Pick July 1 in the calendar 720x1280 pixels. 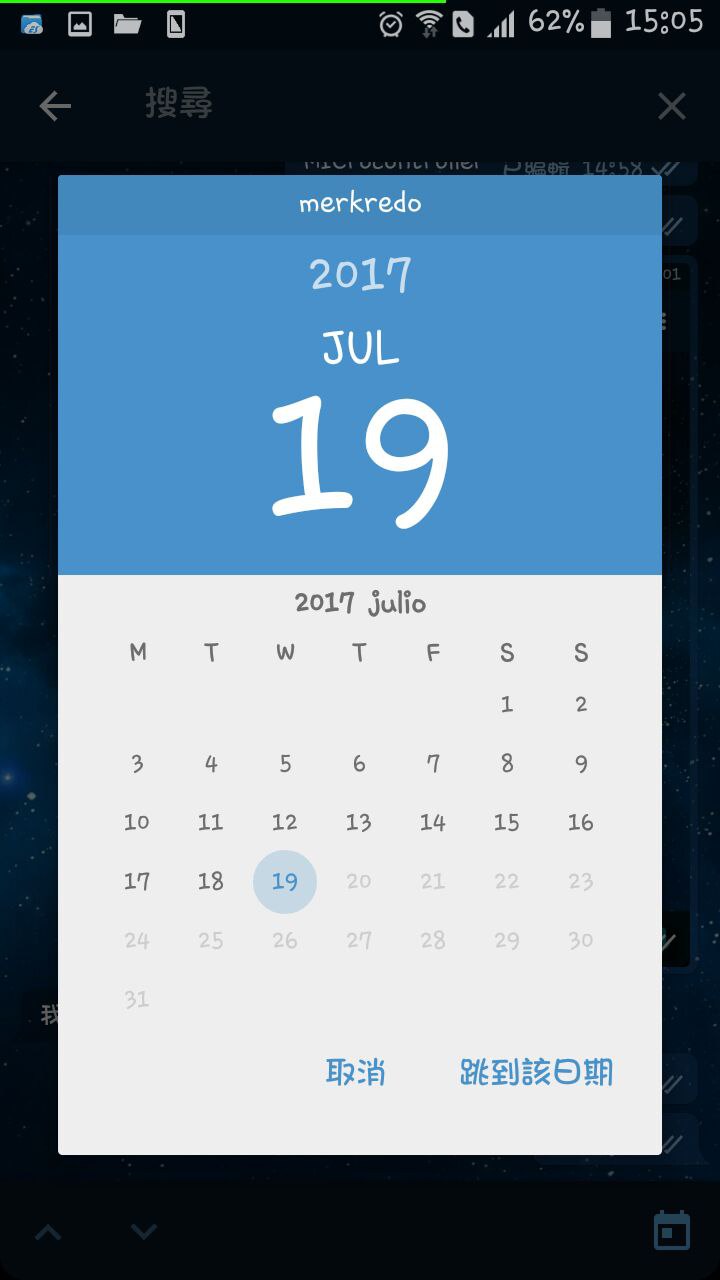(507, 704)
